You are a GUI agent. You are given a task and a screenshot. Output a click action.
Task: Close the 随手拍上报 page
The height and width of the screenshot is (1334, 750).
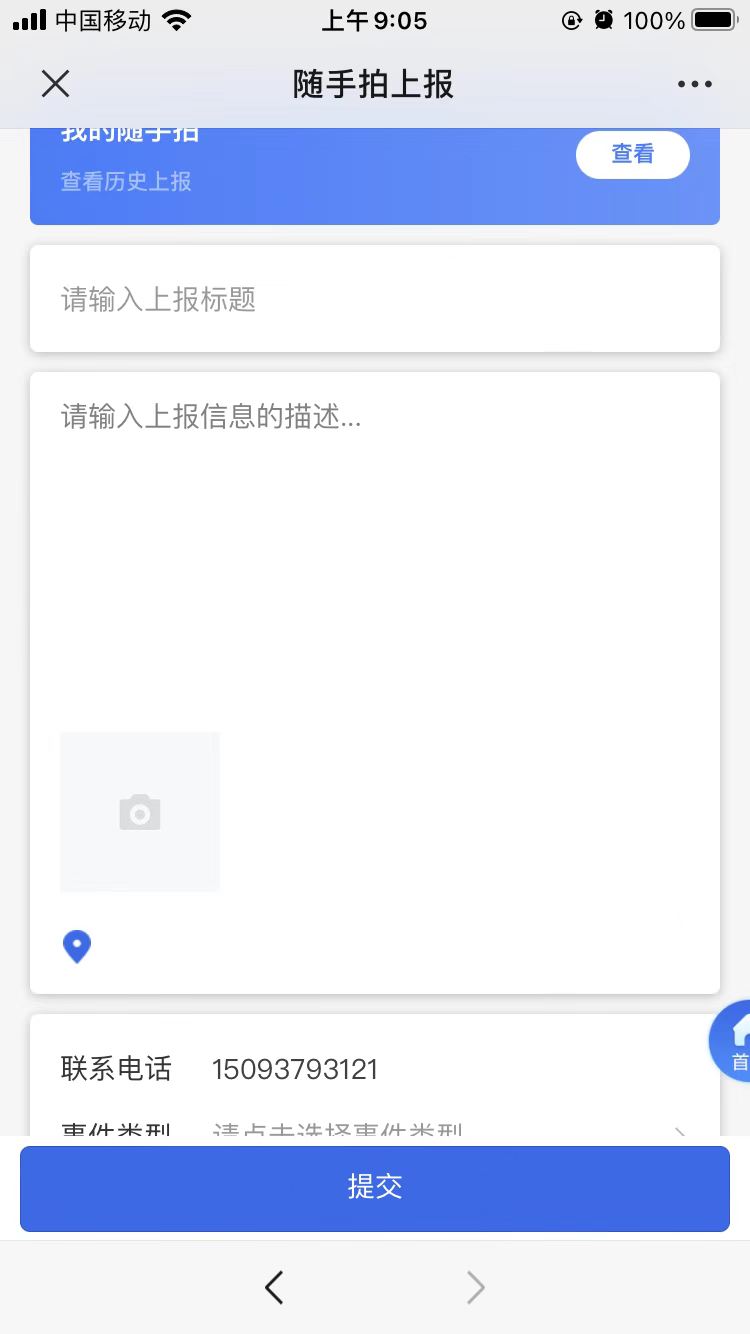[55, 84]
